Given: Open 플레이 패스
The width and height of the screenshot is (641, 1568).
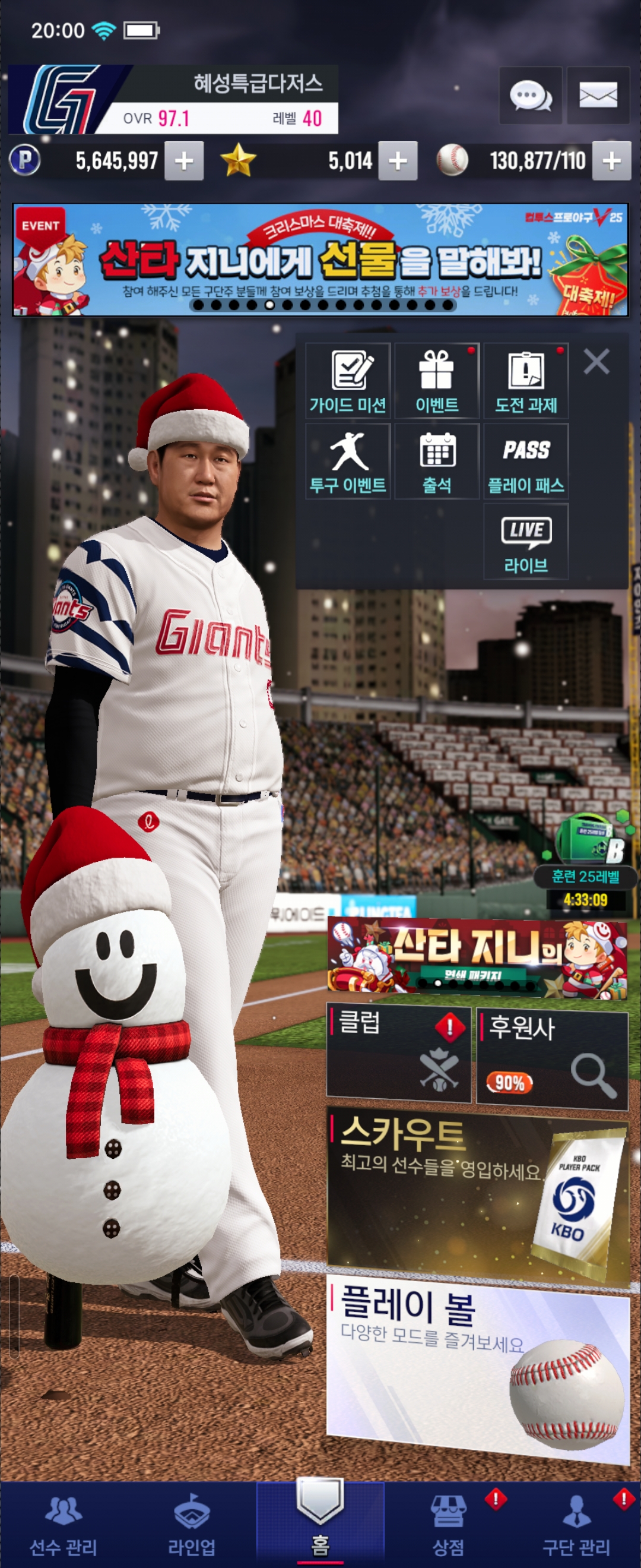Looking at the screenshot, I should (x=526, y=461).
